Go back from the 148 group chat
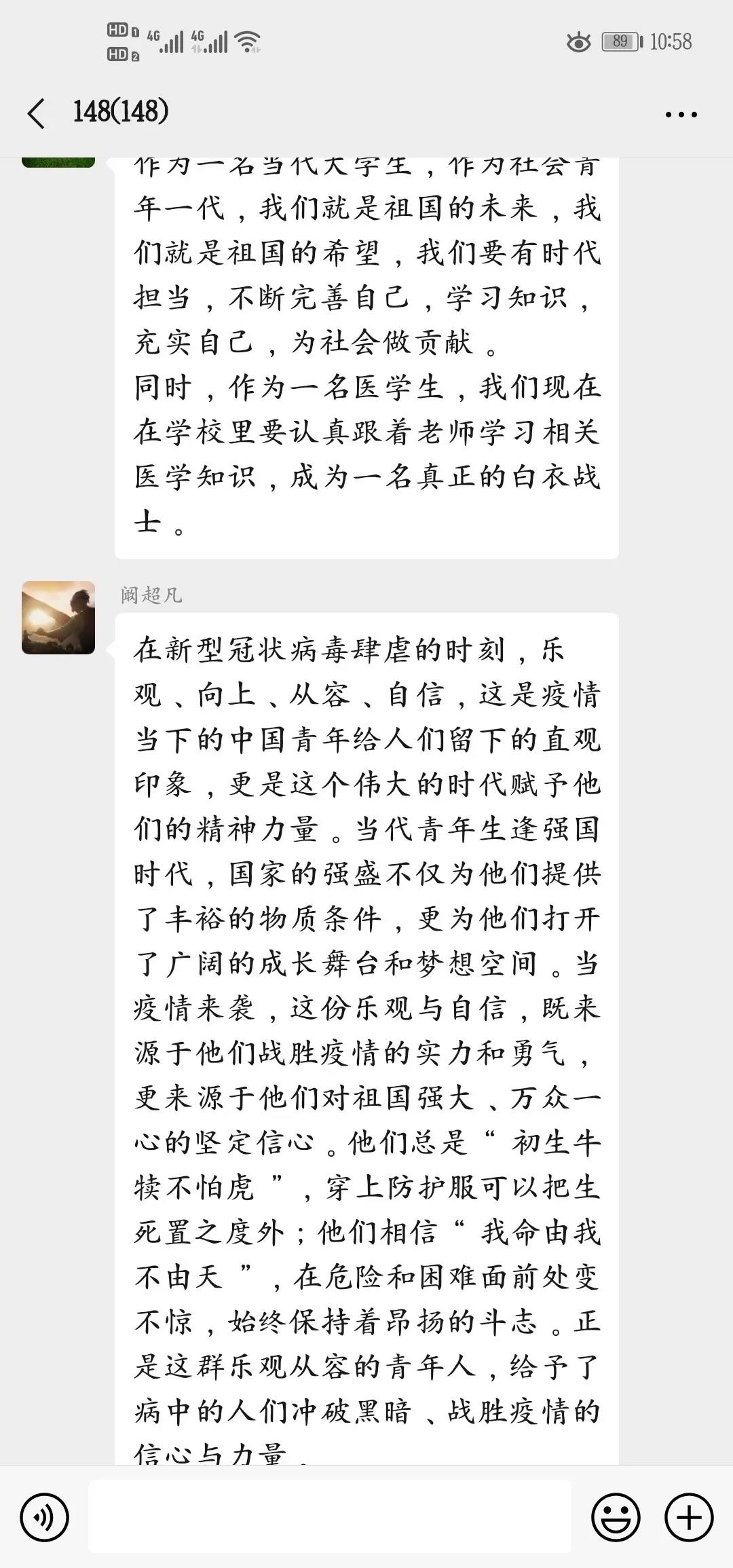 37,113
